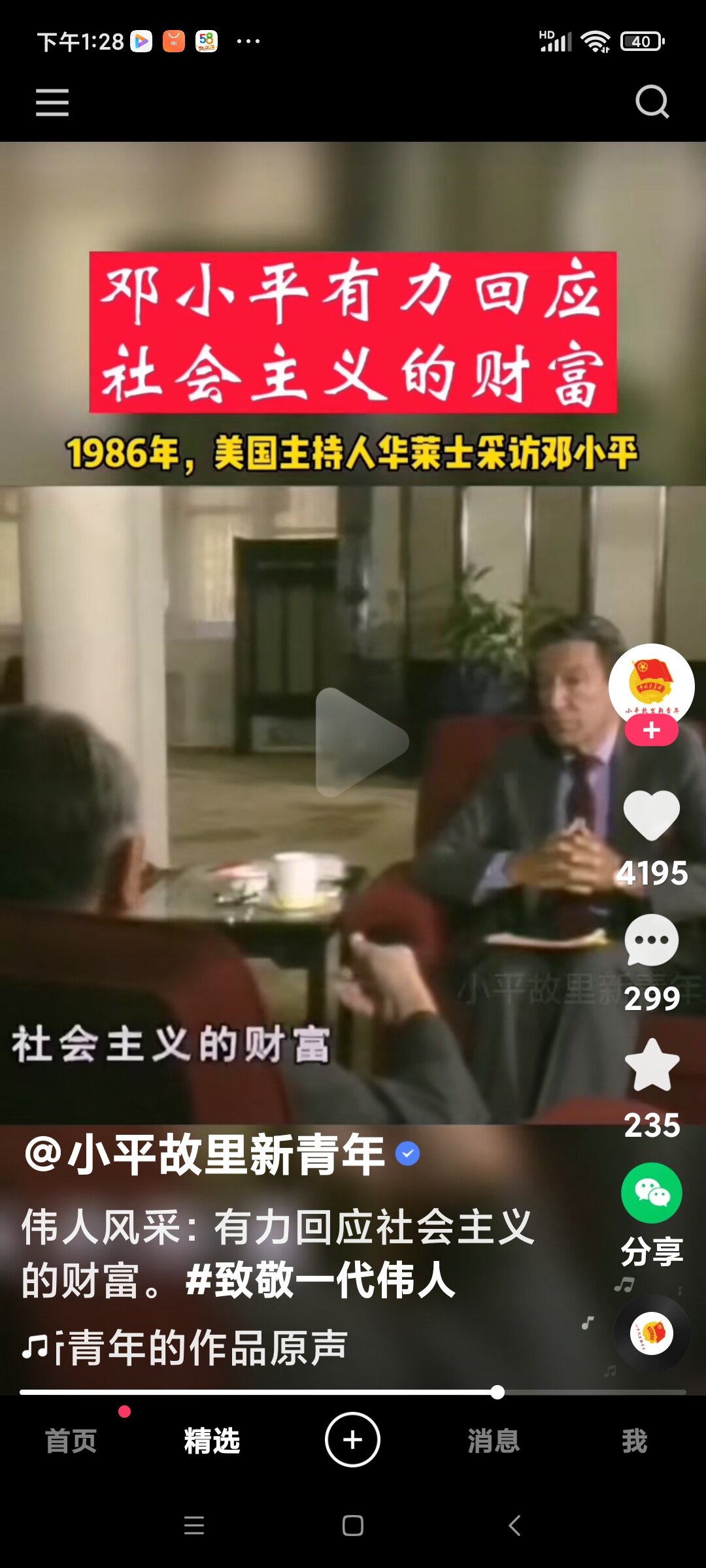This screenshot has height=1568, width=706.
Task: Go to the 消息 tab
Action: (x=494, y=1440)
